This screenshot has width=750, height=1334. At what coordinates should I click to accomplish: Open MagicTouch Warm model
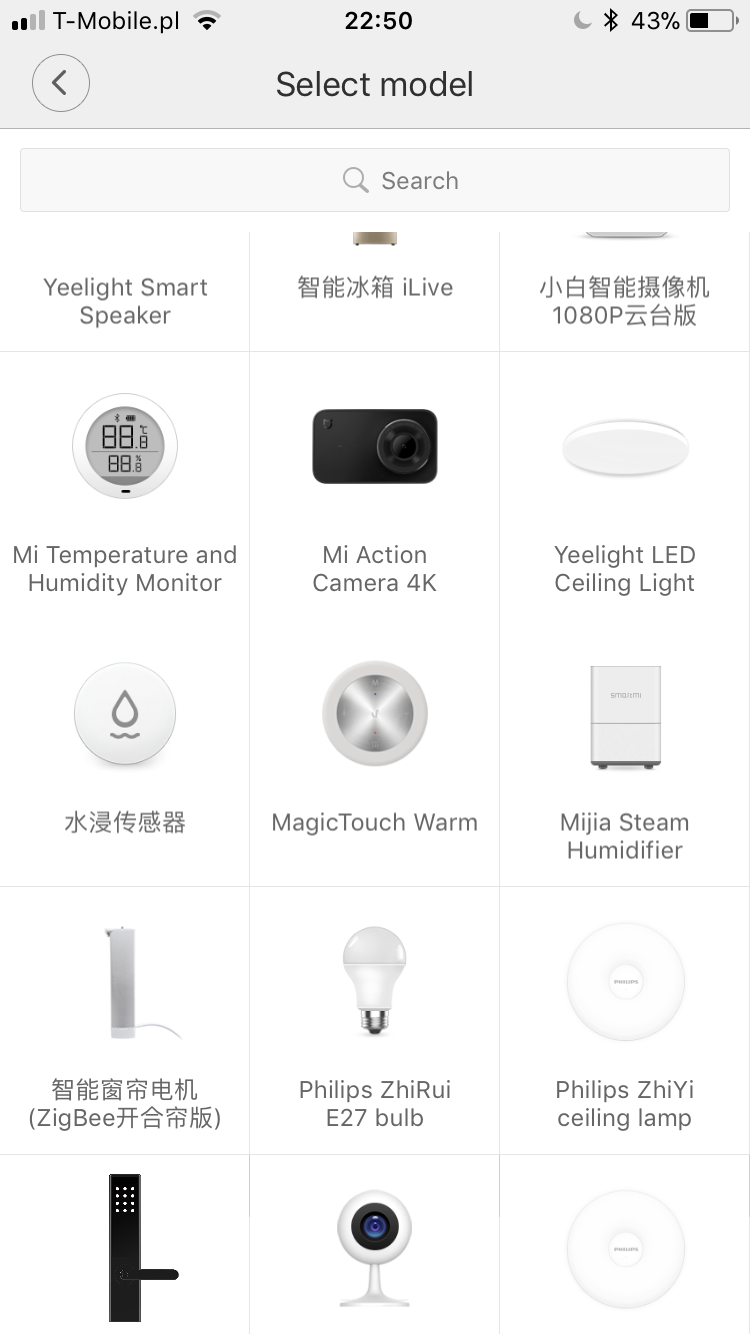375,752
